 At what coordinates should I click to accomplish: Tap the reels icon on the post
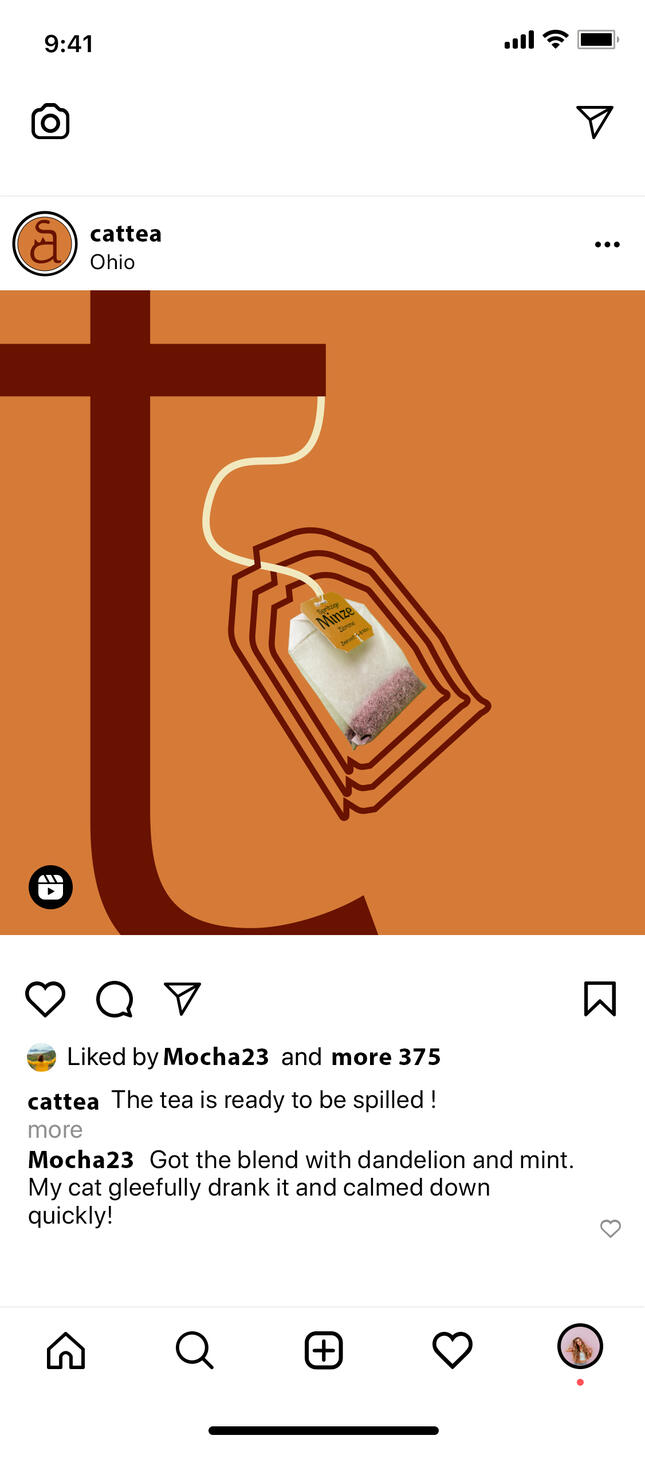[x=50, y=887]
